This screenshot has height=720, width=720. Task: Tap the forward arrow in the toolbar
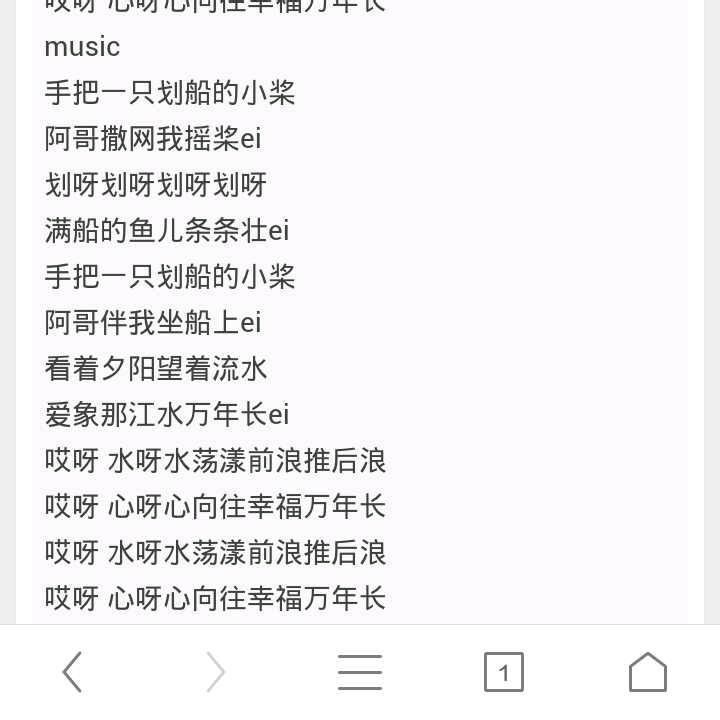216,671
